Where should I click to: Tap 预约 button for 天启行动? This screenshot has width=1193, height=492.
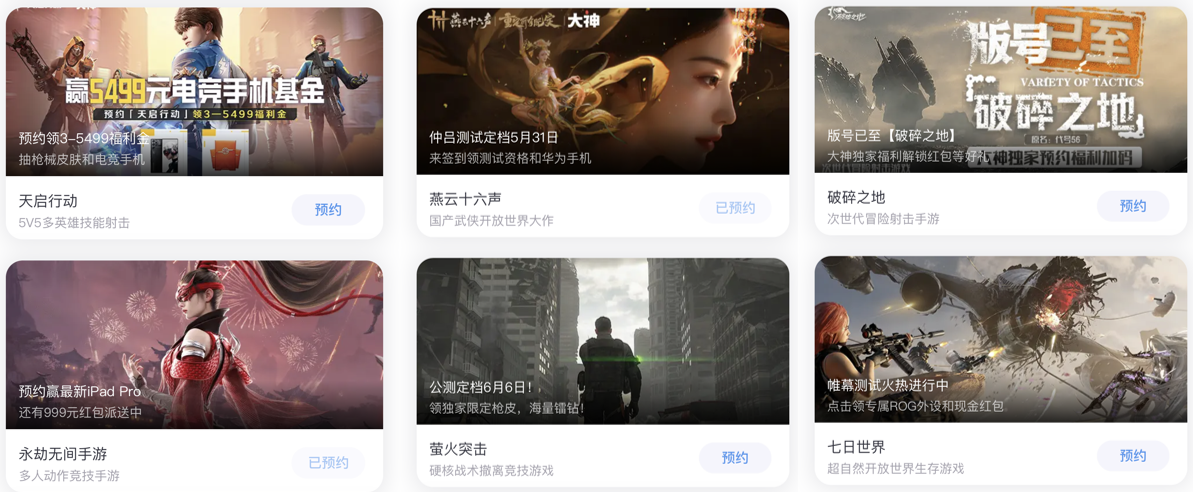click(328, 210)
